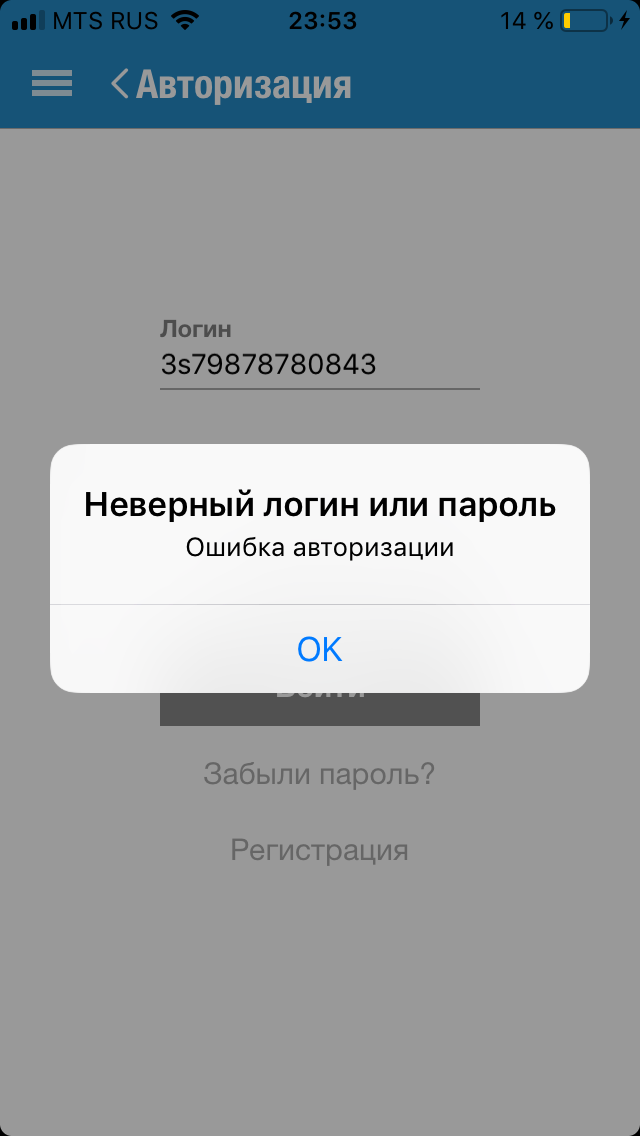Open the hamburger drawer menu
Screen dimensions: 640x1136
coord(52,84)
